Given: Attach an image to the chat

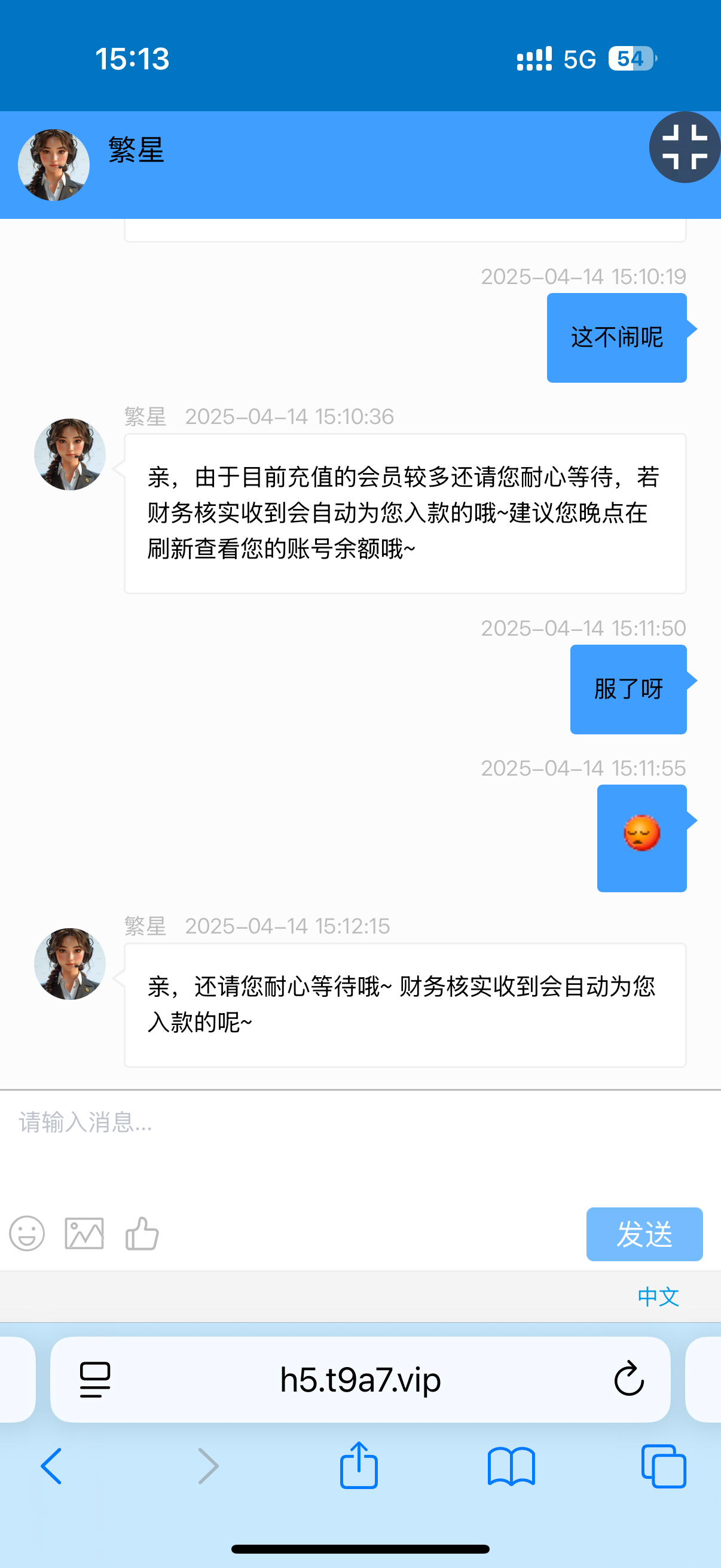Looking at the screenshot, I should 84,1234.
